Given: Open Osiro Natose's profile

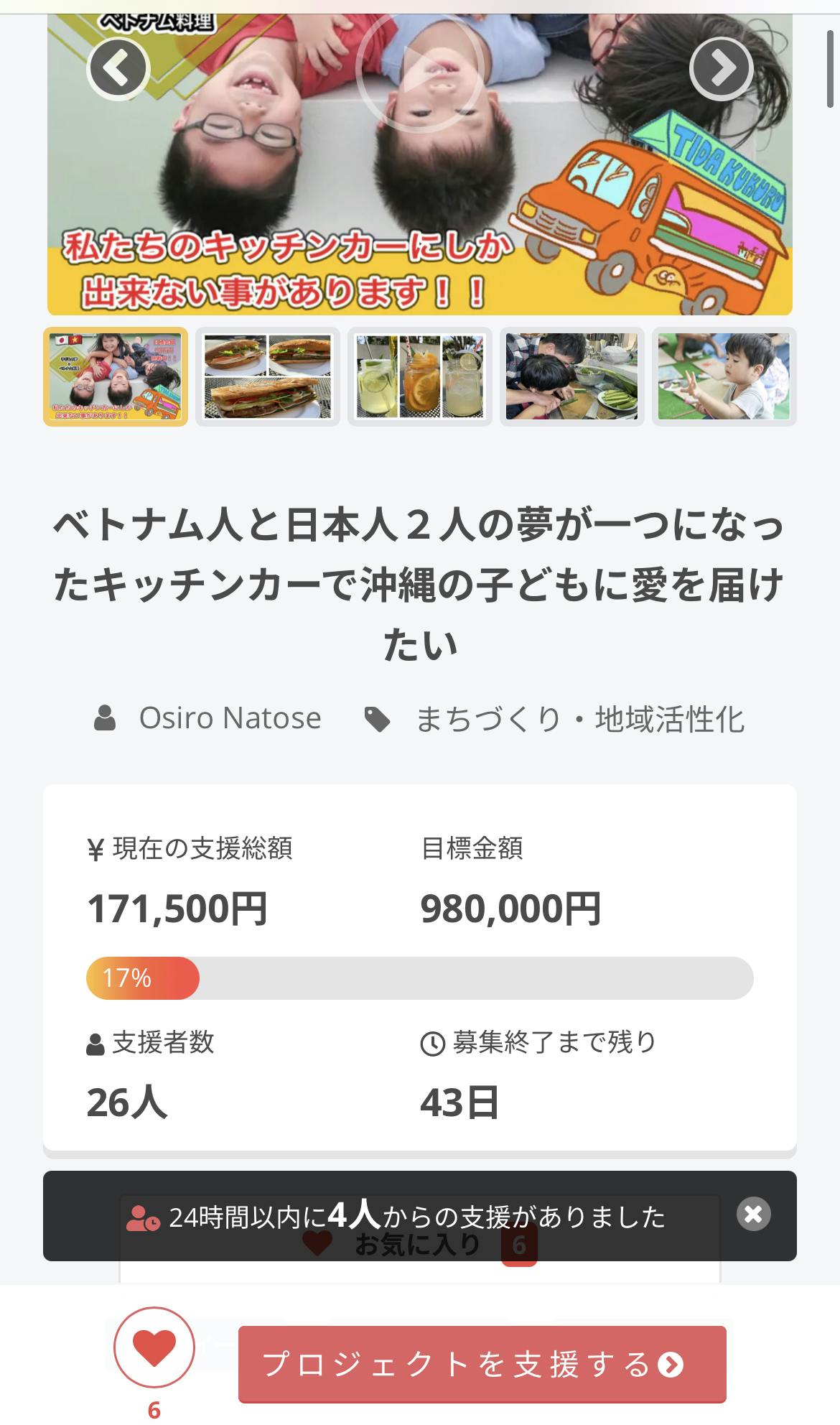Looking at the screenshot, I should pos(230,718).
